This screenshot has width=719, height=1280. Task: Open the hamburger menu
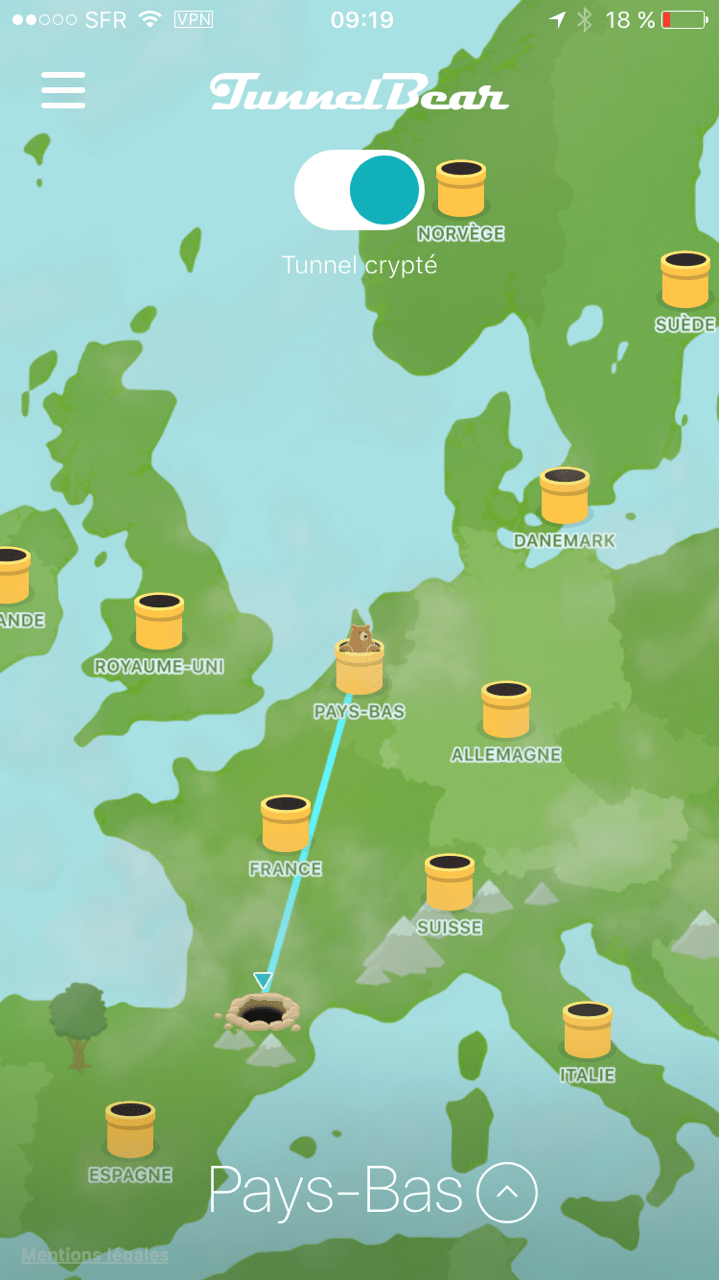point(63,90)
